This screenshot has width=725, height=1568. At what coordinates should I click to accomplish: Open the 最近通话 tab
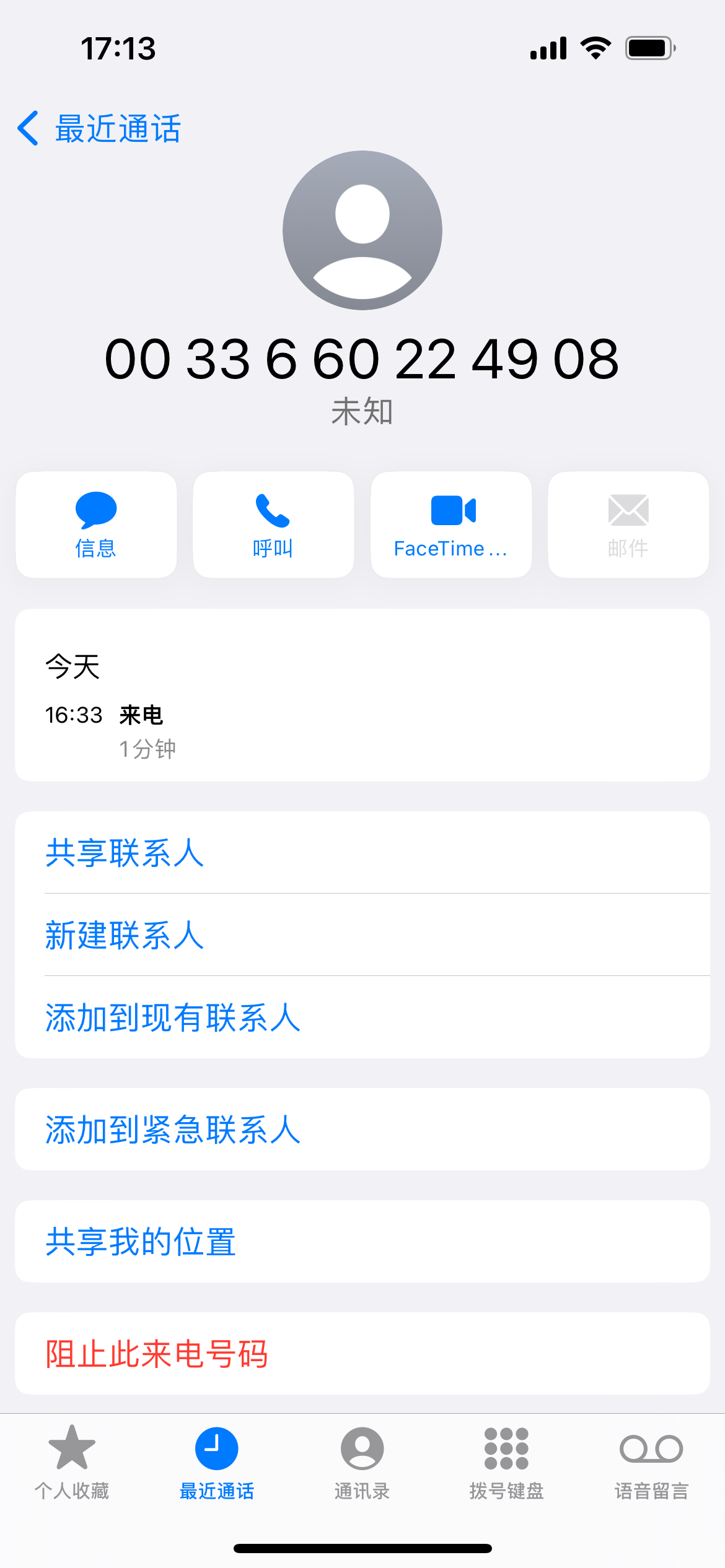217,1463
